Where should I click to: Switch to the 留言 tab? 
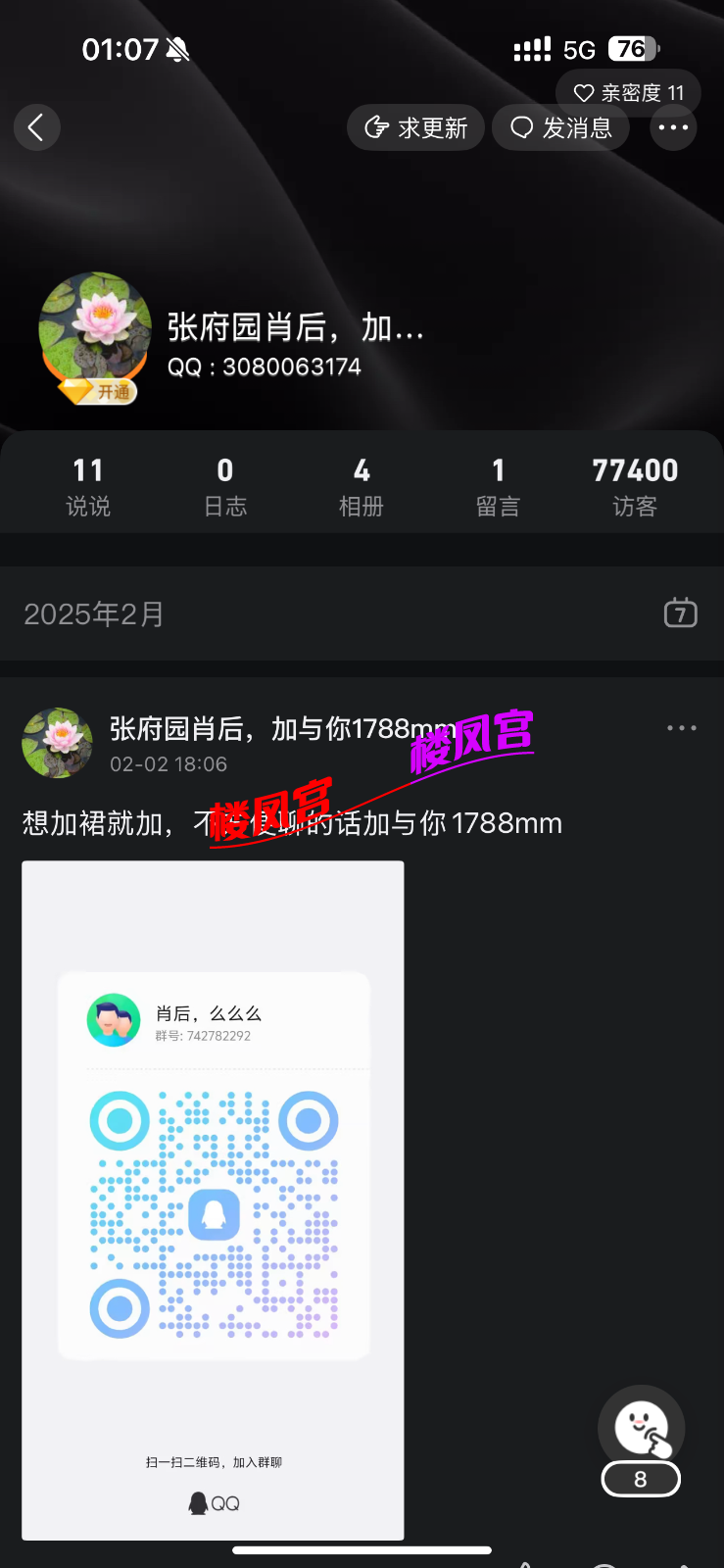click(498, 485)
